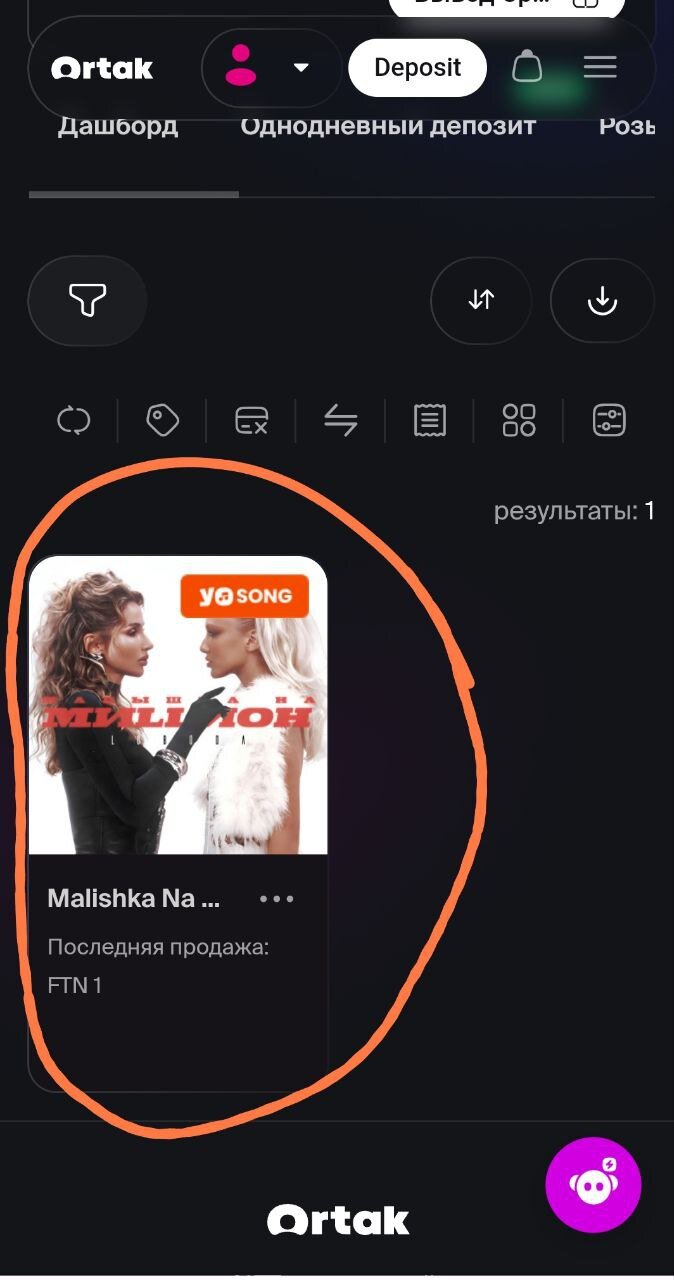The width and height of the screenshot is (674, 1280).
Task: Tap the Deposit button
Action: click(417, 68)
